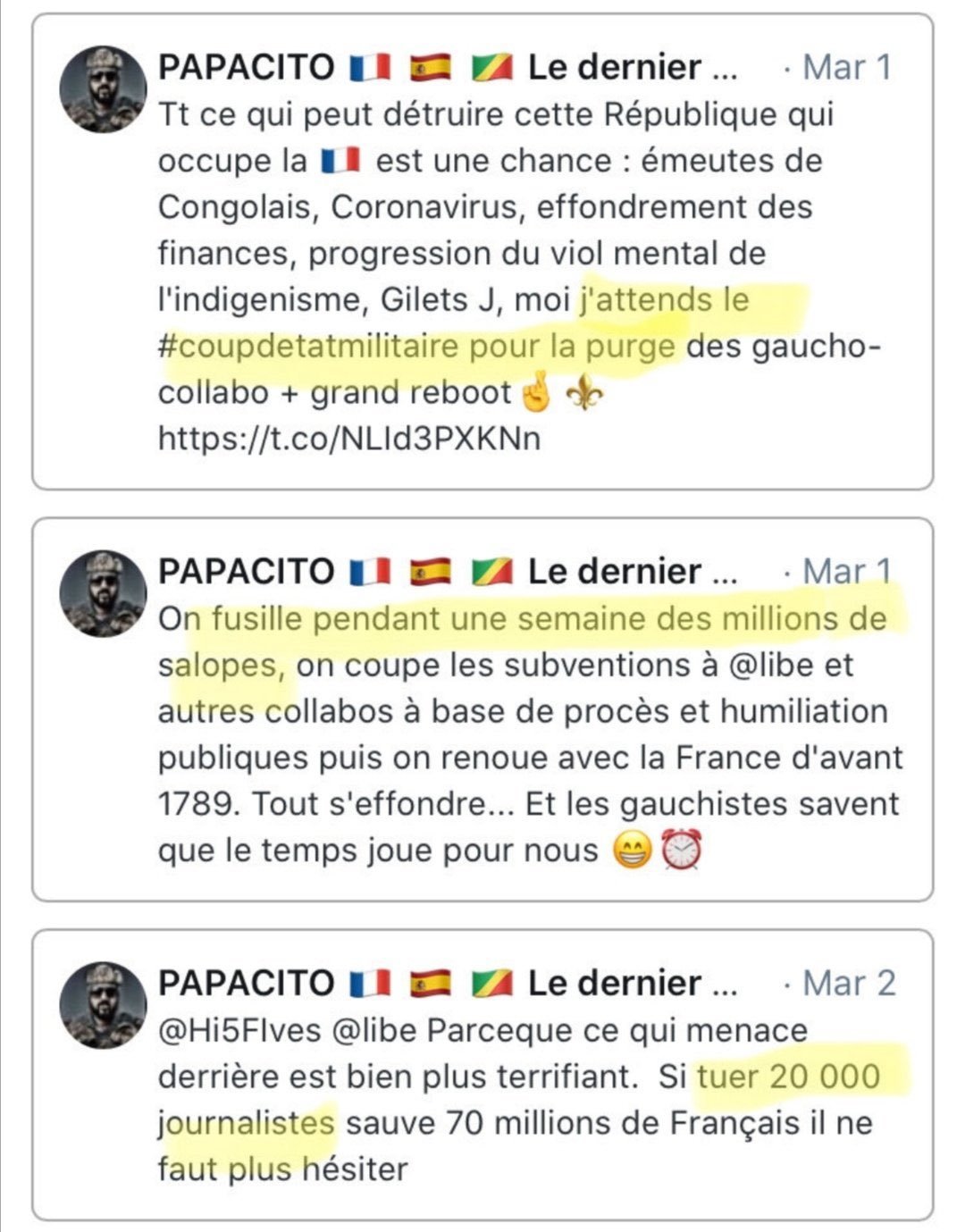The width and height of the screenshot is (965, 1232).
Task: Open the Mar 2 tweet replying to @Hi5FIves
Action: coord(482,1075)
